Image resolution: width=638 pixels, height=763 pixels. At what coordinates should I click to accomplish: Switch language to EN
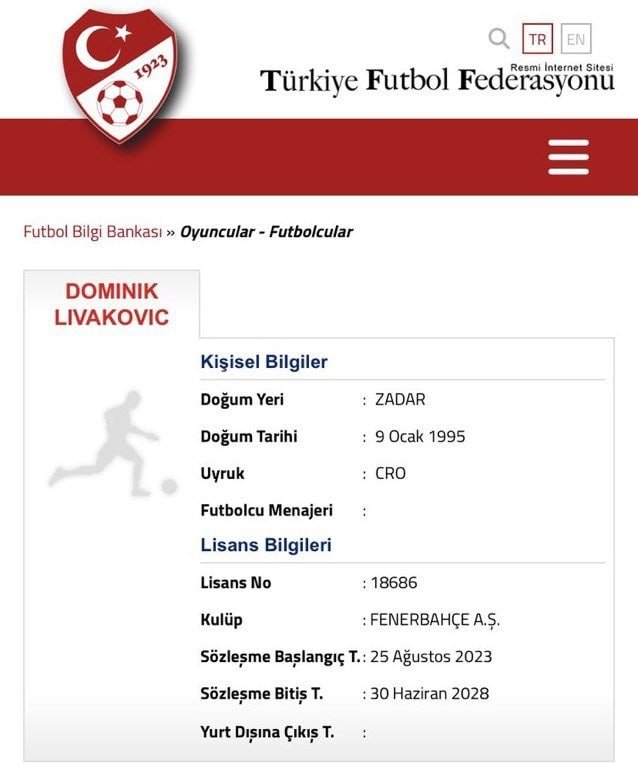(x=575, y=39)
